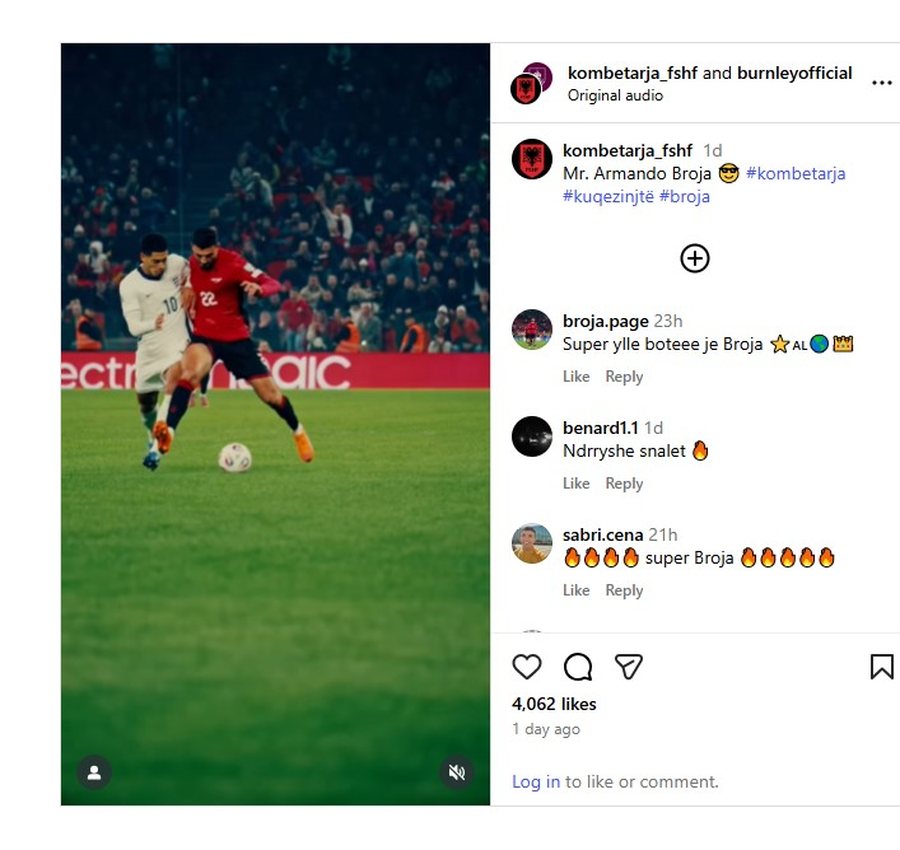Open the #kombetarja hashtag
This screenshot has width=900, height=850.
(795, 173)
